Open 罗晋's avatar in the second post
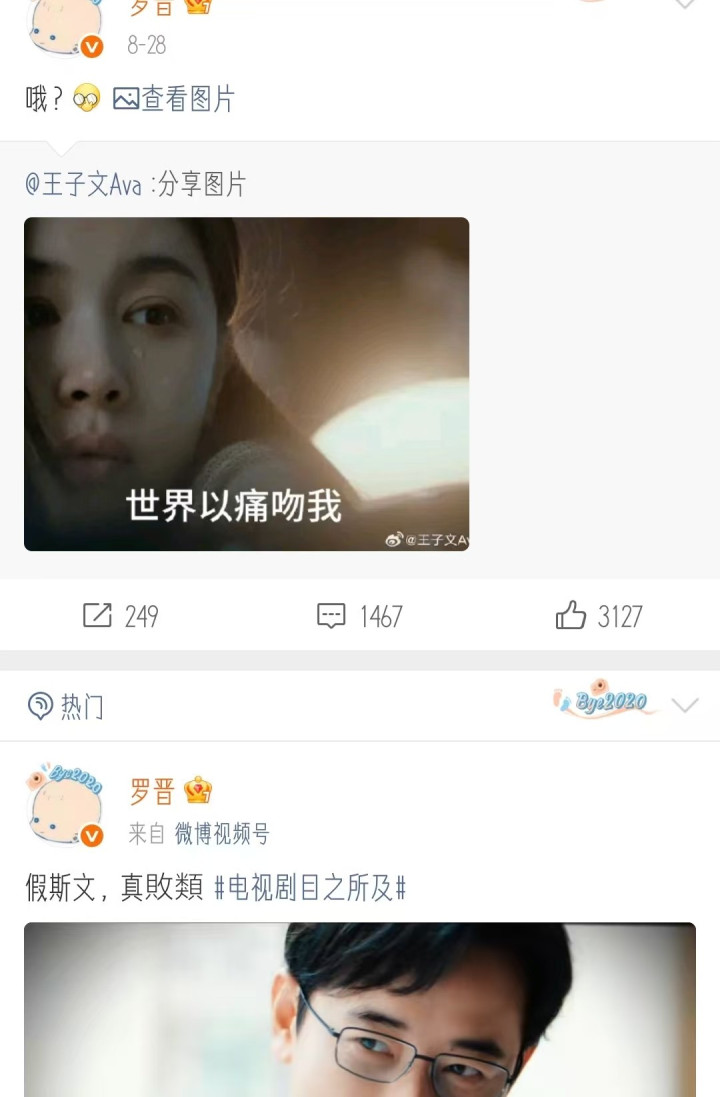The image size is (720, 1097). (64, 808)
